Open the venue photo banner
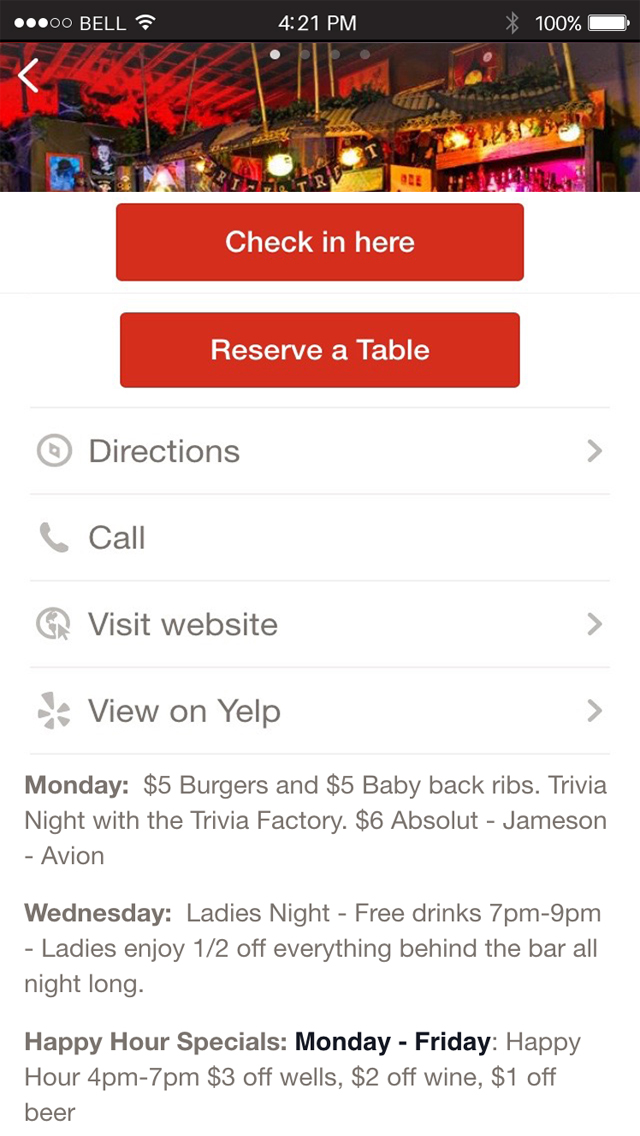The image size is (640, 1136). point(320,117)
